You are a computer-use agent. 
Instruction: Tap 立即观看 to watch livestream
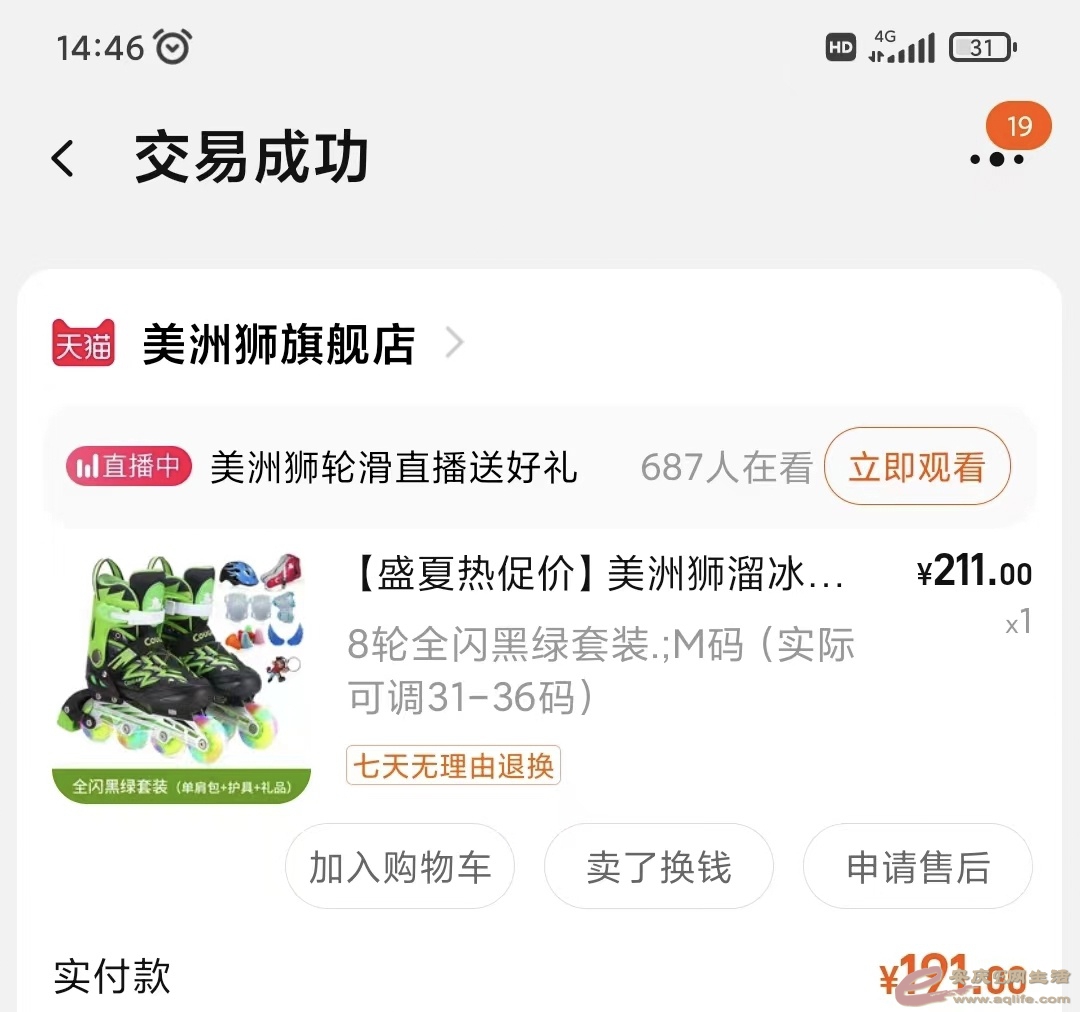[x=916, y=467]
